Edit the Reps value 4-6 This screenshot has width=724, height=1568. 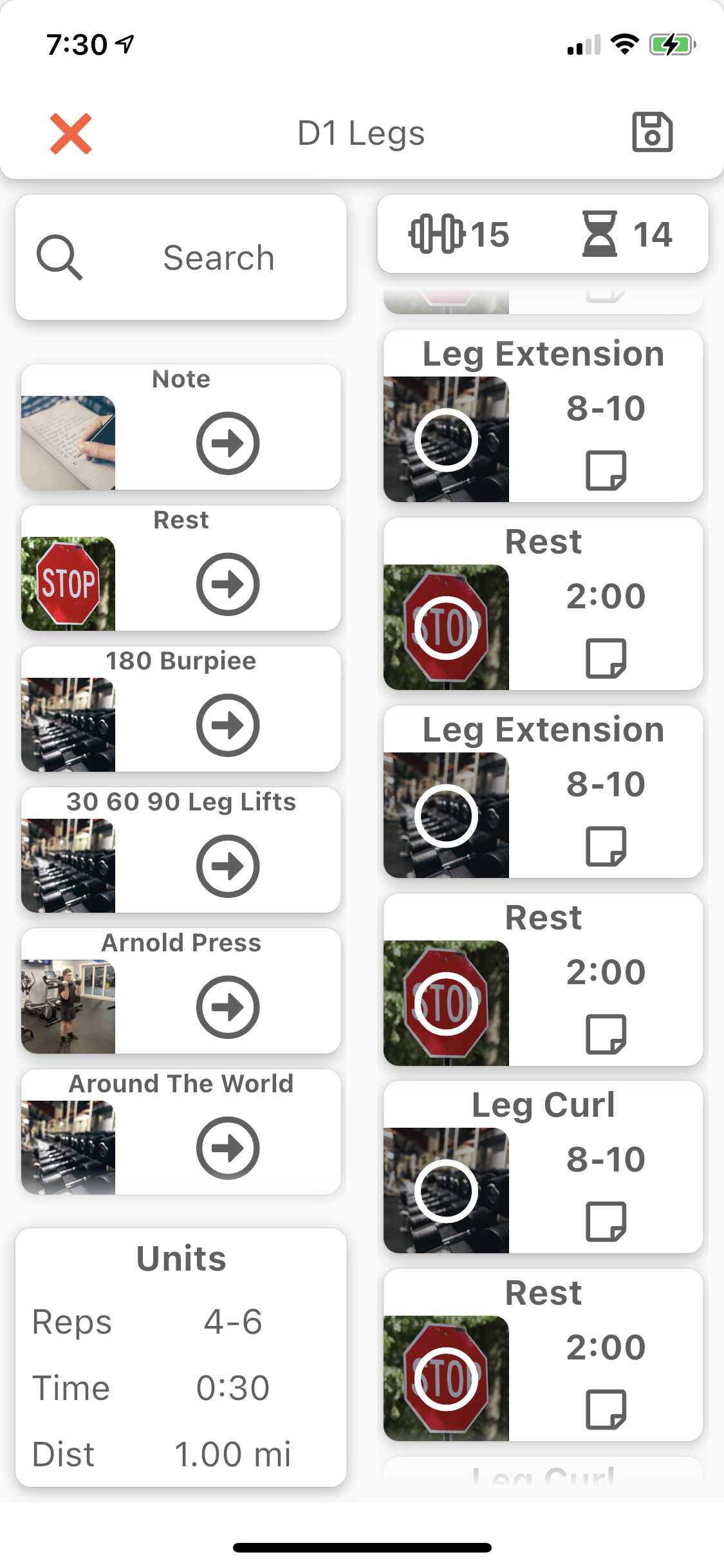coord(233,1322)
